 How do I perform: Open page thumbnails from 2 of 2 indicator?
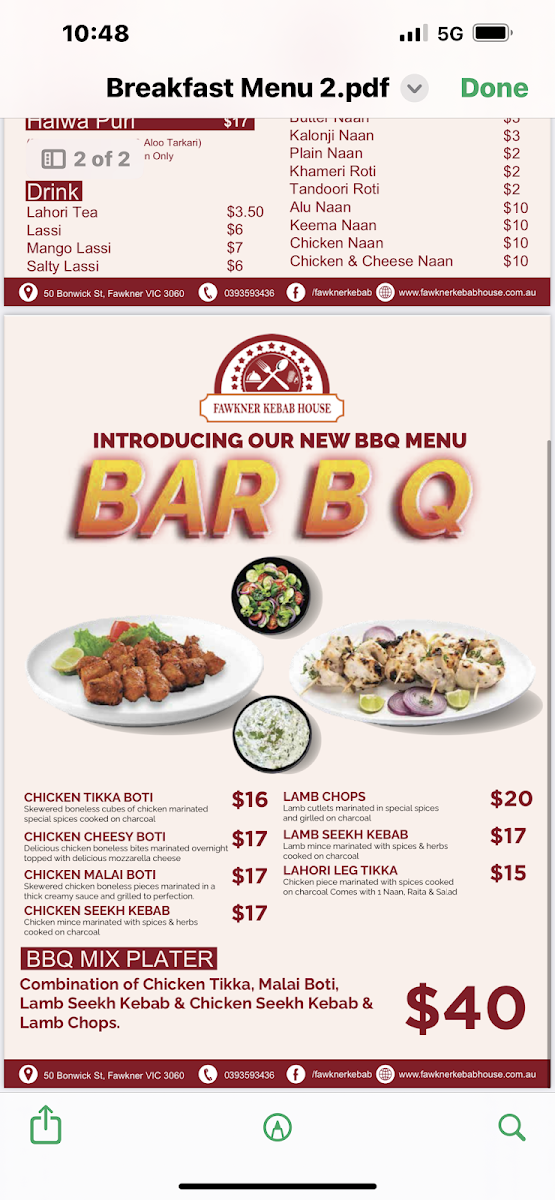86,159
